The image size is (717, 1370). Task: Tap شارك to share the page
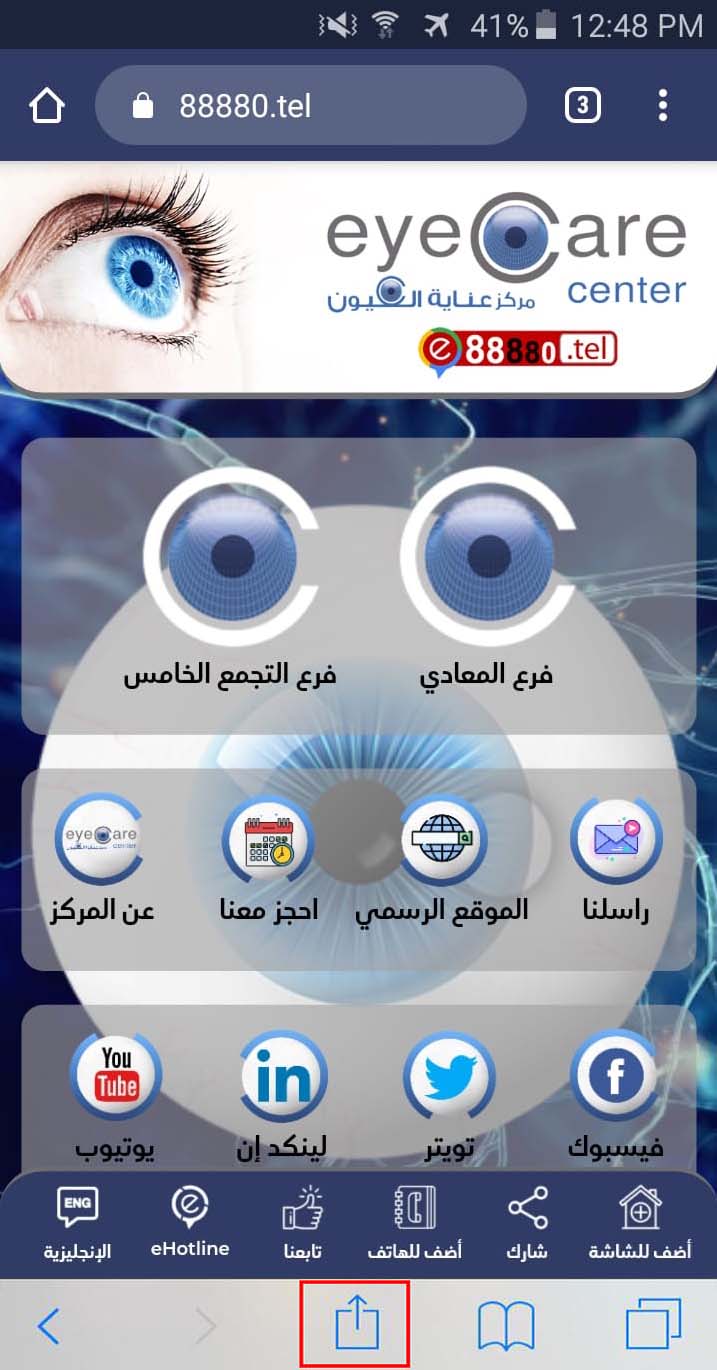pos(527,1222)
